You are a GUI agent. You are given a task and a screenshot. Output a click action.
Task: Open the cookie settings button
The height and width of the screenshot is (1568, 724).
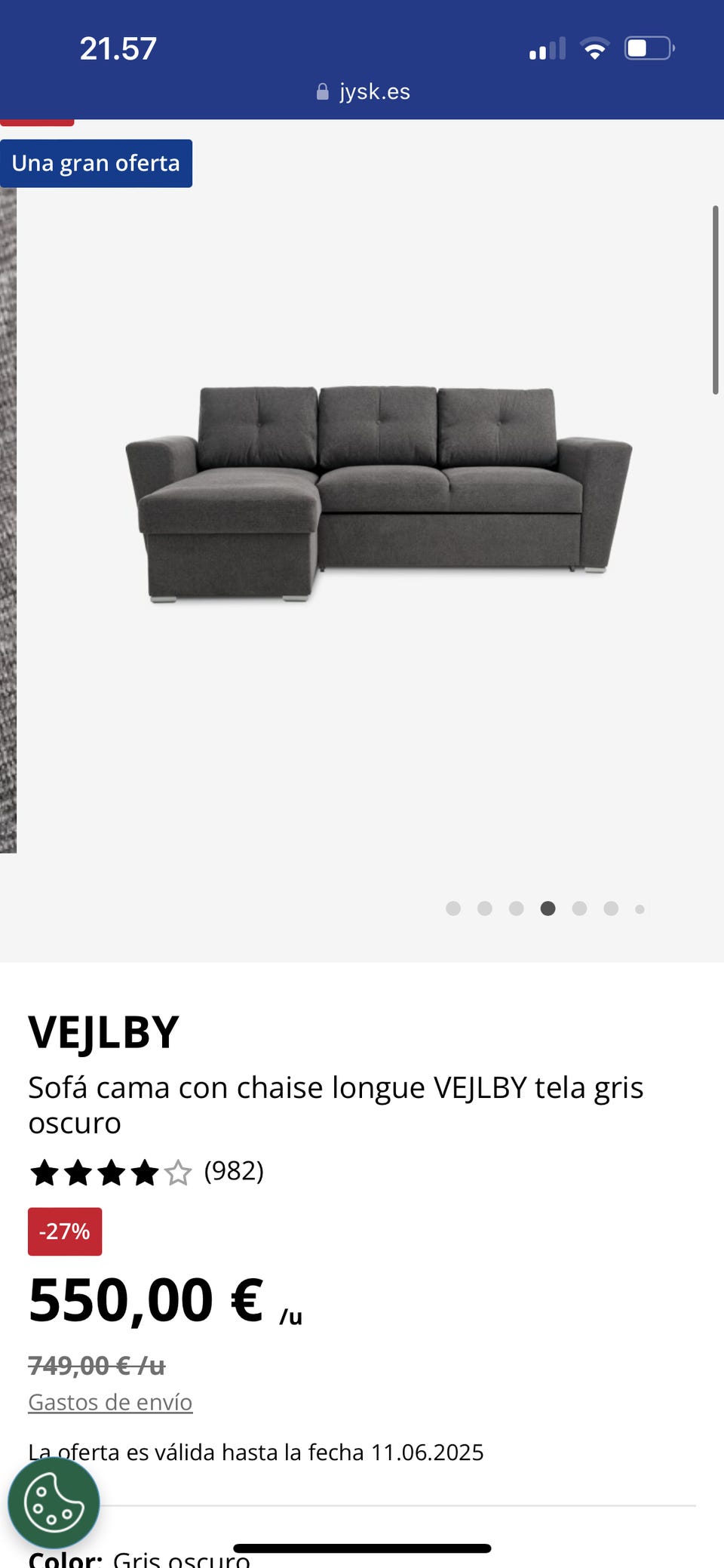[54, 1504]
